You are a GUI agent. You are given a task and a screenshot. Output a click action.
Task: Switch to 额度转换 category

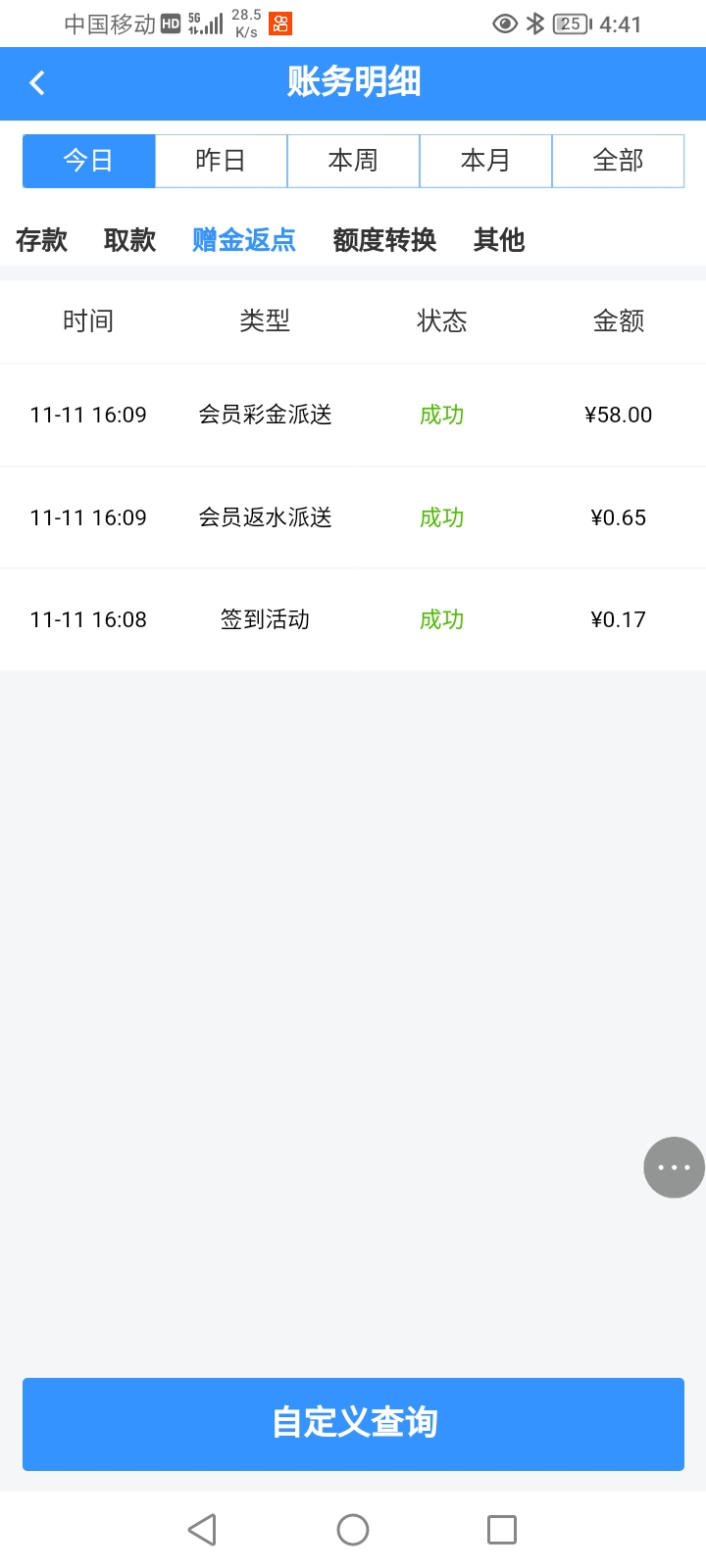pyautogui.click(x=384, y=240)
